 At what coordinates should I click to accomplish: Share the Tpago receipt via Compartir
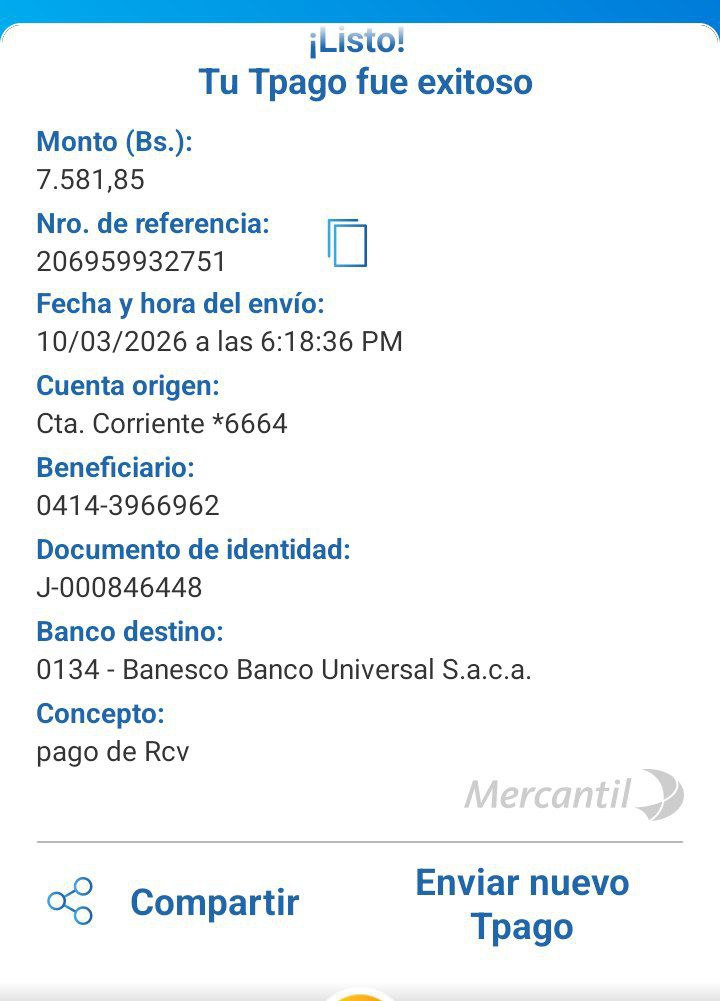pos(175,902)
